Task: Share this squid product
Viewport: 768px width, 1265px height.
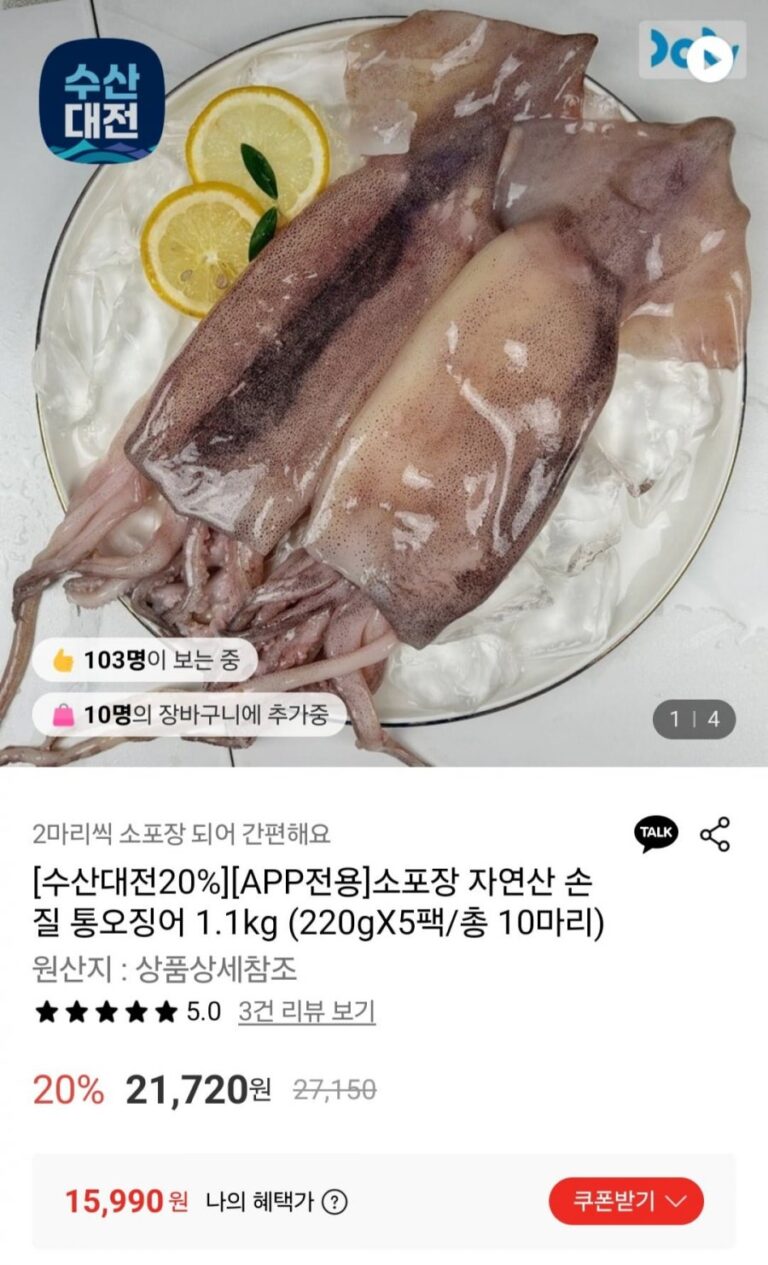Action: [x=715, y=834]
